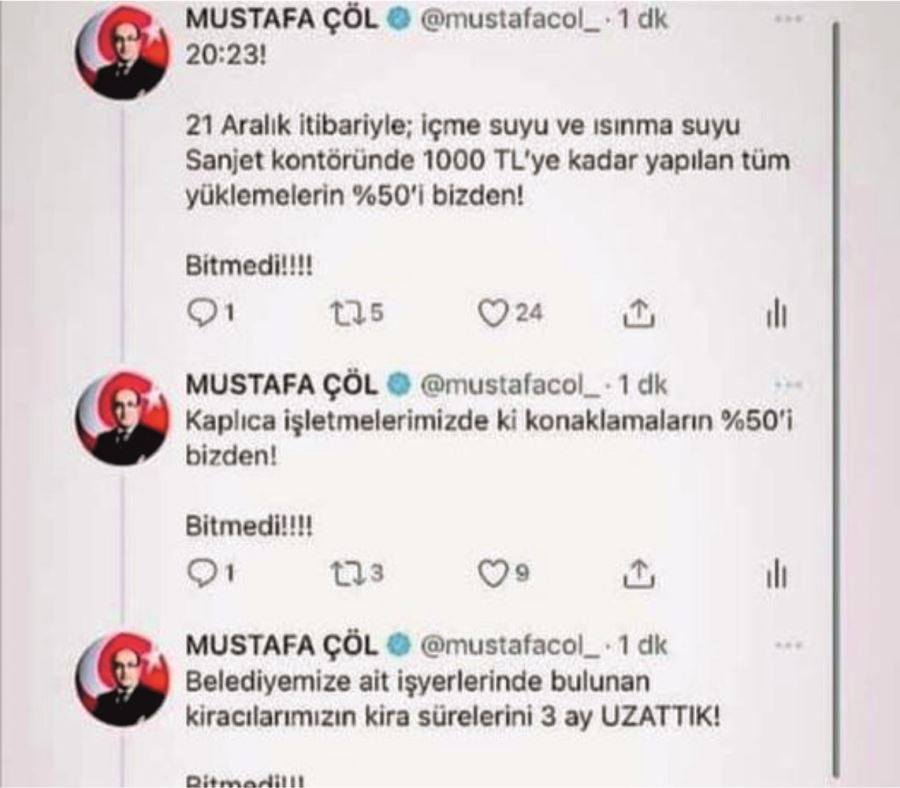View analytics for the Kaplıca tweet

(777, 575)
